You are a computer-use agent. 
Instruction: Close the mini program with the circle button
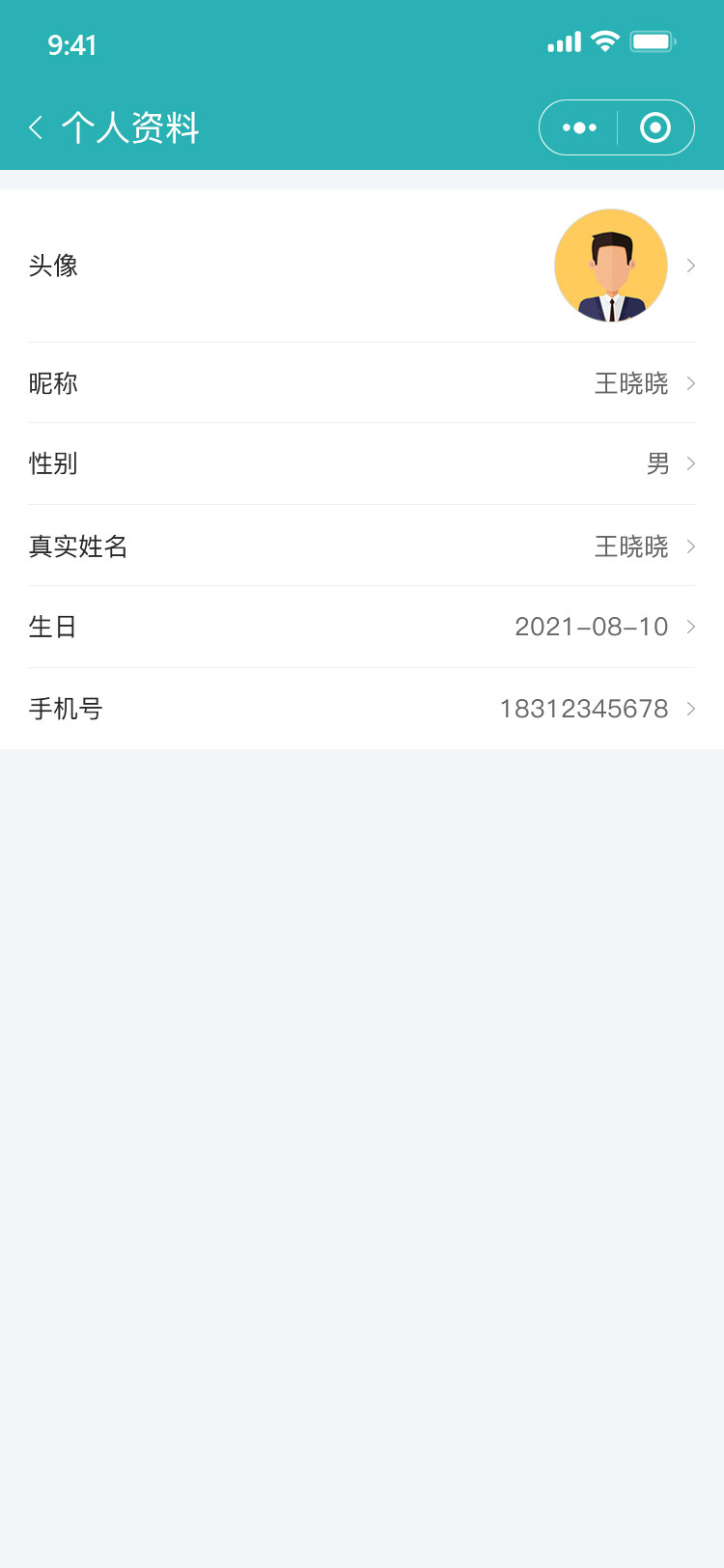655,127
